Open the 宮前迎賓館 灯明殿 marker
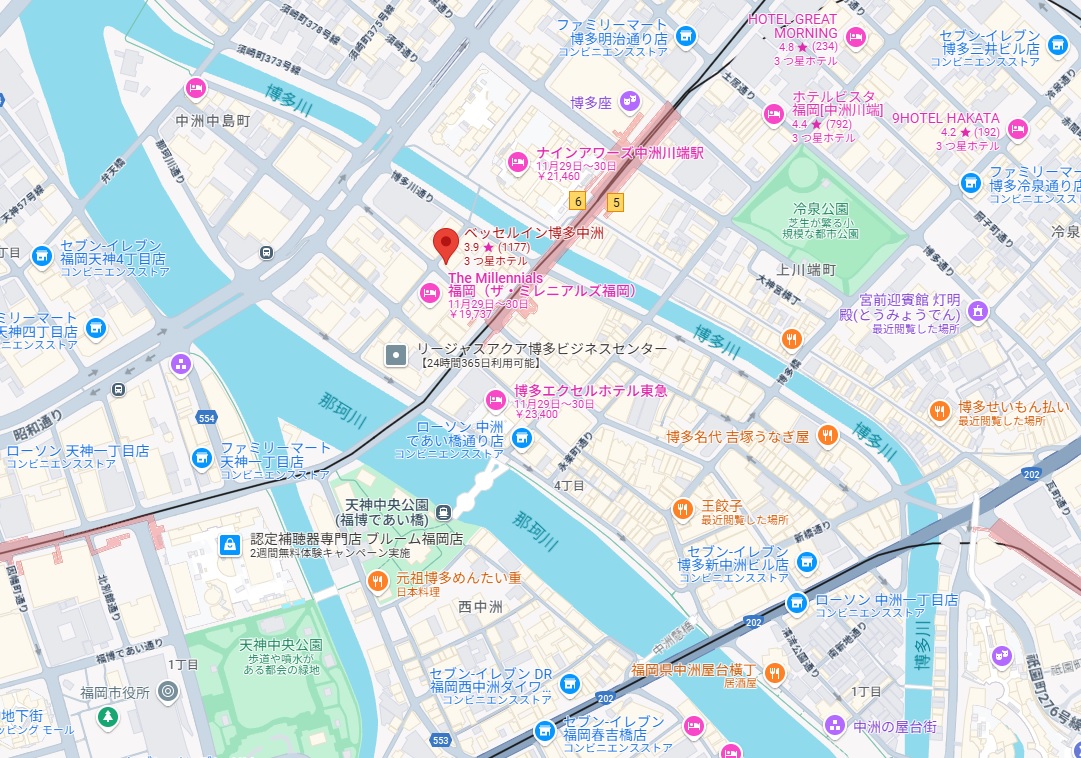The image size is (1081, 758). (x=979, y=312)
